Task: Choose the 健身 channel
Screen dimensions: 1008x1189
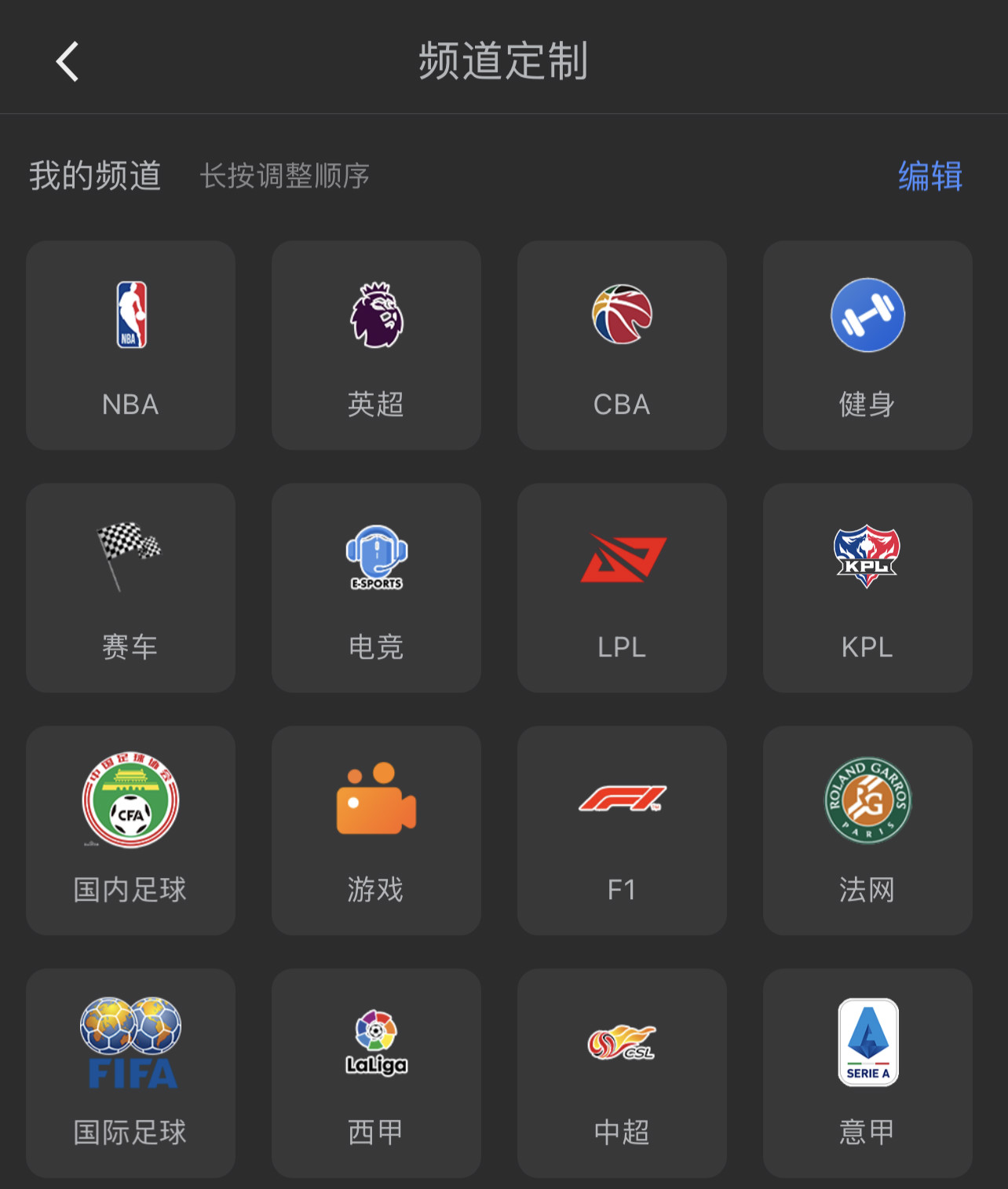Action: [x=867, y=345]
